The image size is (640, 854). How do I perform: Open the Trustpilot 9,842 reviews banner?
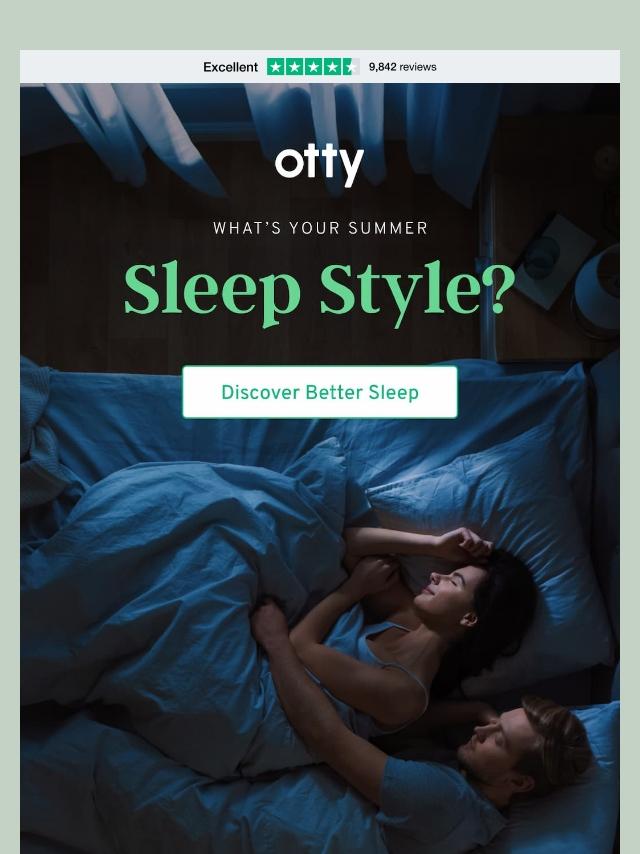(x=320, y=67)
